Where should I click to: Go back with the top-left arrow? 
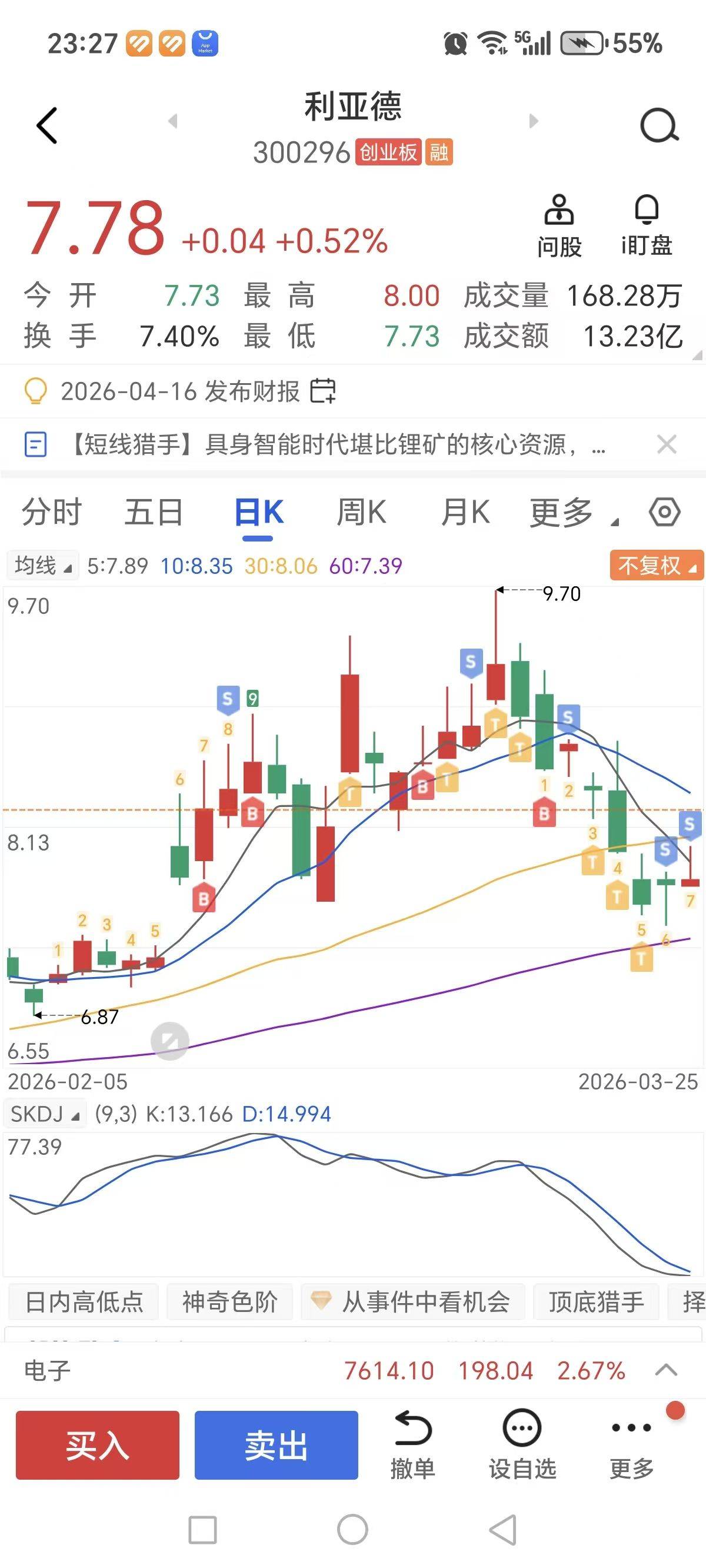pos(47,125)
